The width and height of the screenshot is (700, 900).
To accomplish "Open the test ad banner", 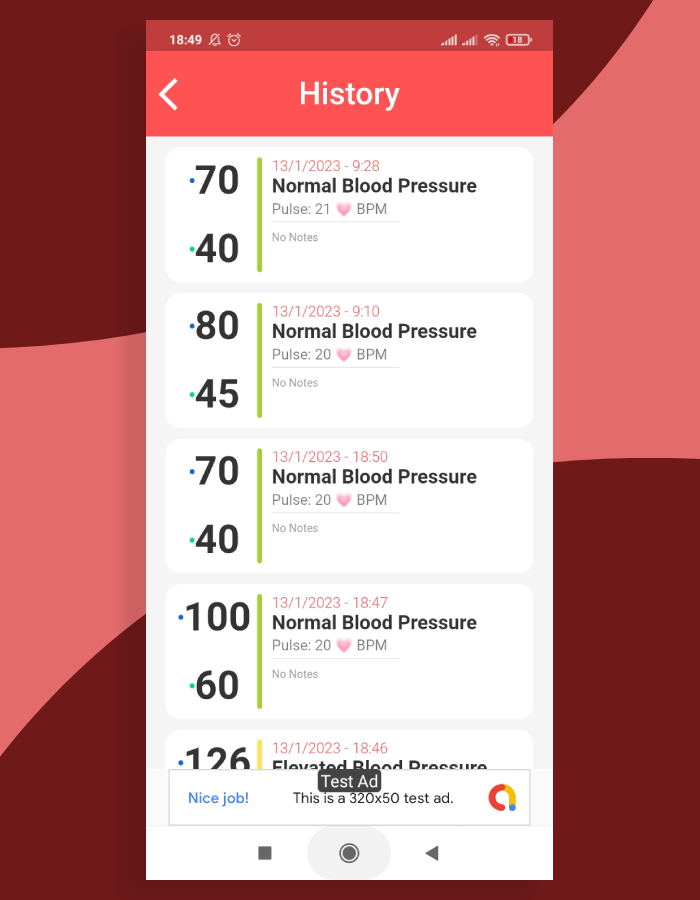I will tap(349, 798).
